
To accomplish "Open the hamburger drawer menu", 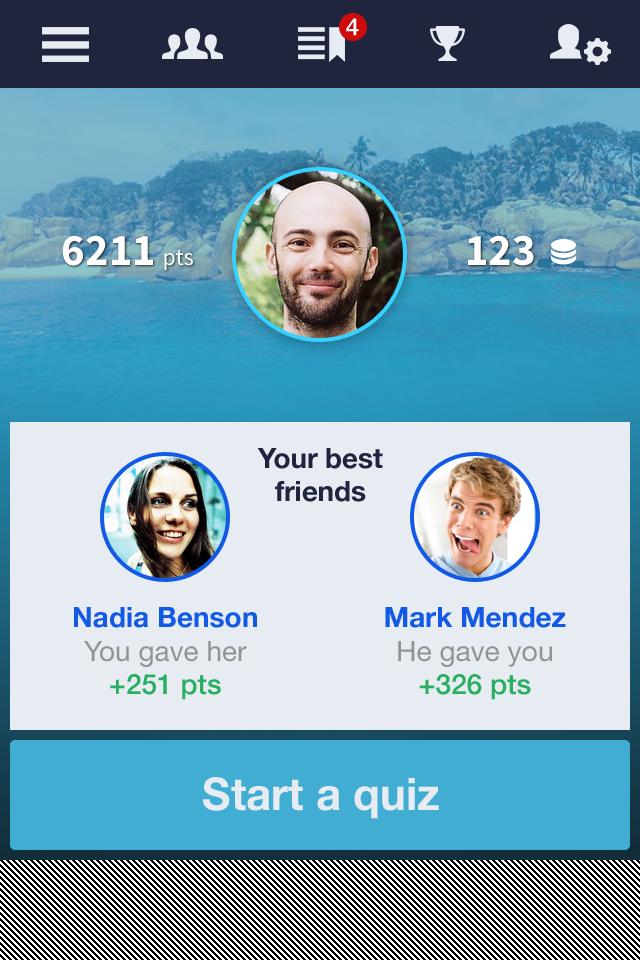I will [65, 44].
